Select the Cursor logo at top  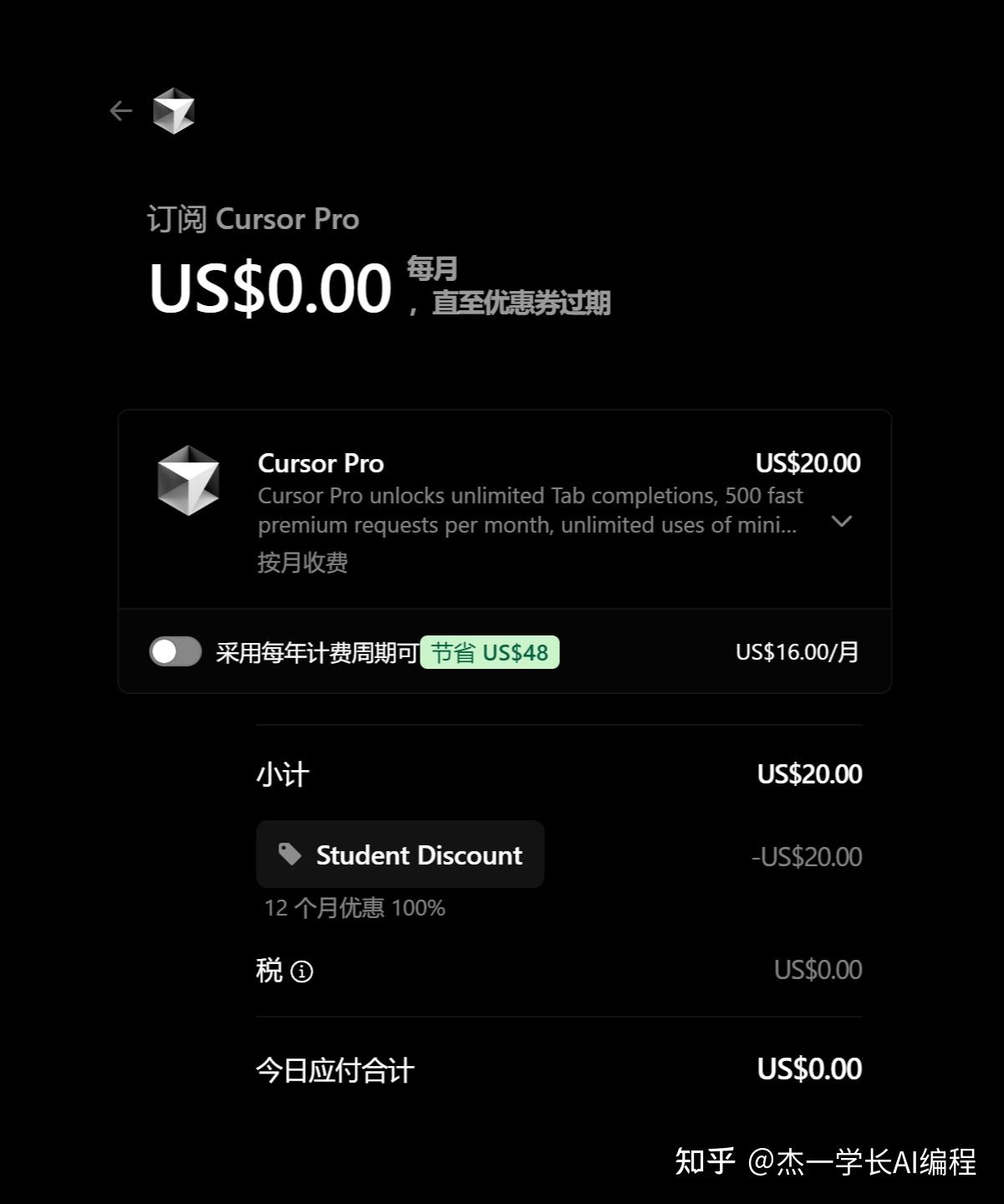[171, 111]
